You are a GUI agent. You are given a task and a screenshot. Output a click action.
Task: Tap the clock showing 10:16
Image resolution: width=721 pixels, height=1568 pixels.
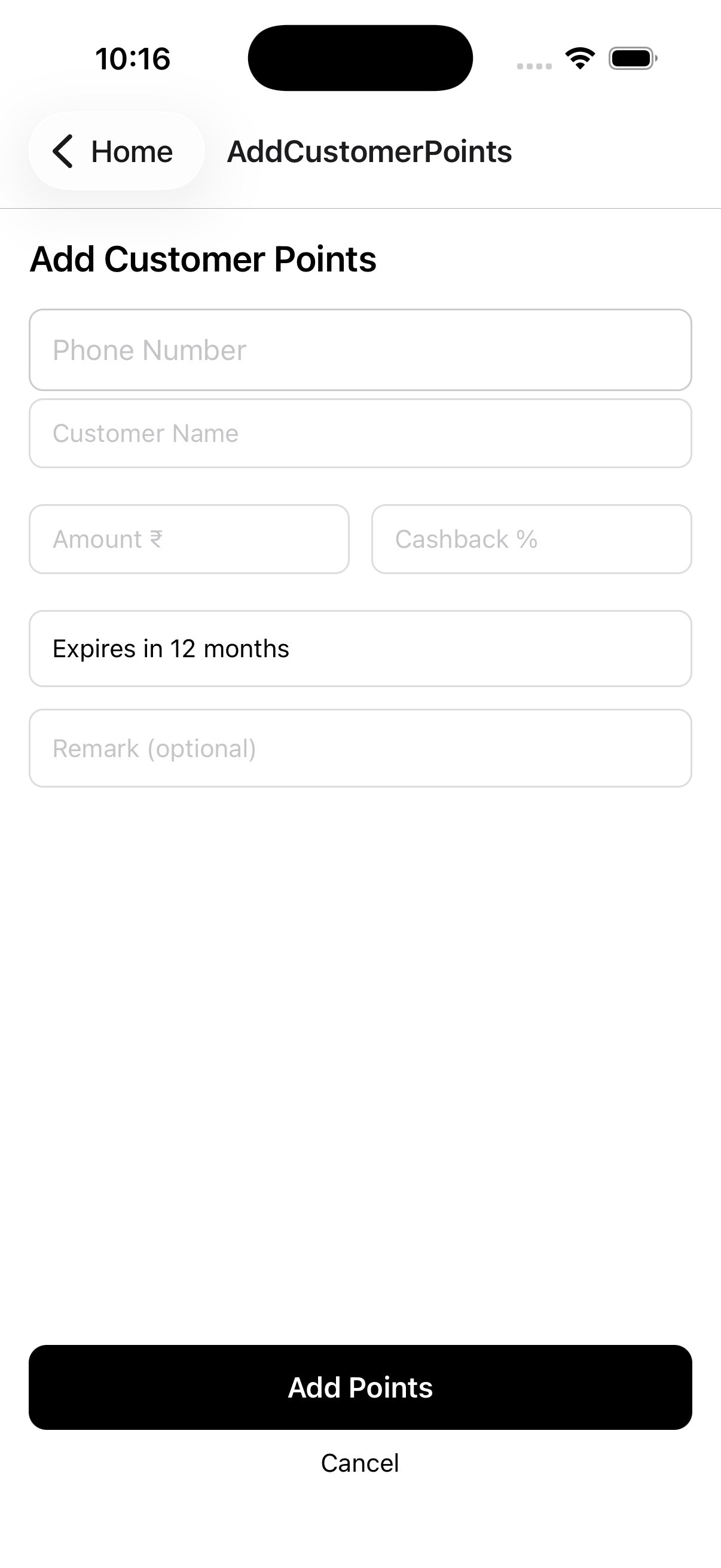pos(132,58)
